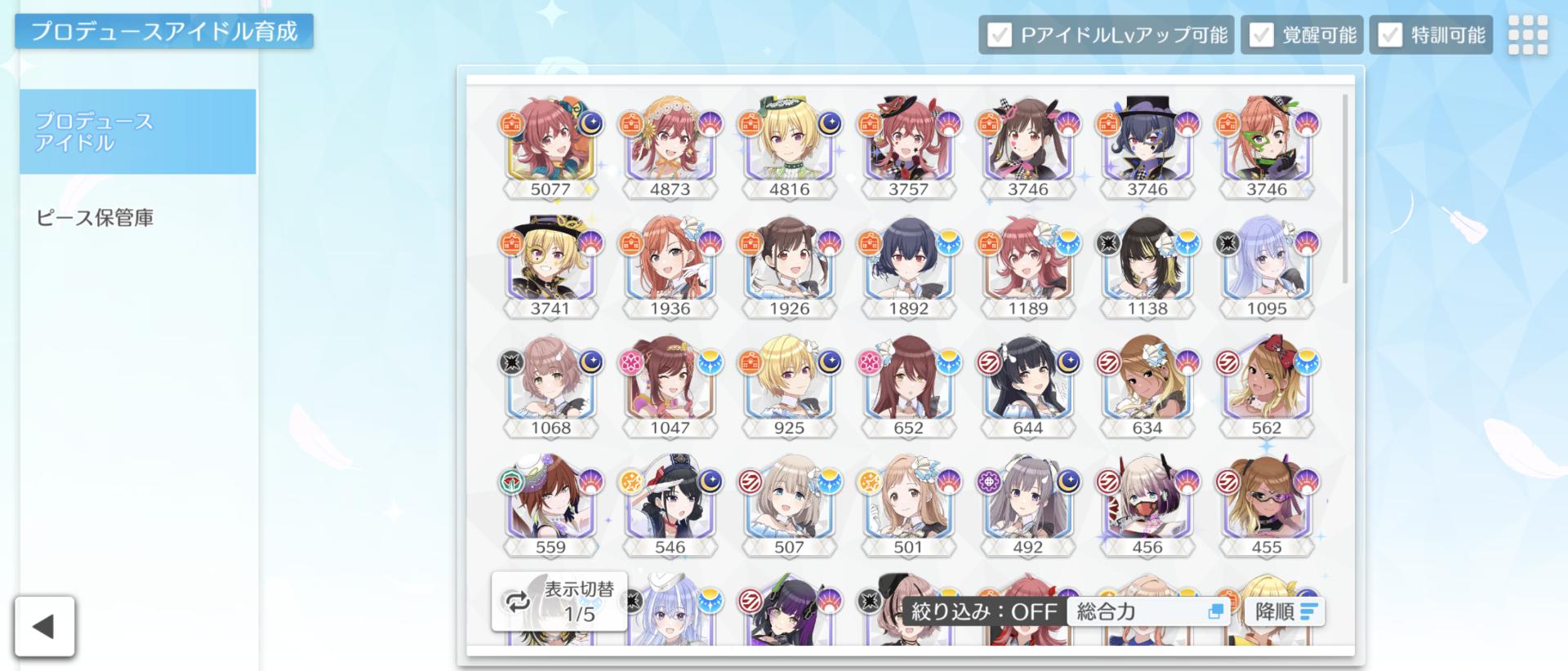The height and width of the screenshot is (671, 1568).
Task: Open the 絞り込み：OFF filter
Action: [983, 611]
